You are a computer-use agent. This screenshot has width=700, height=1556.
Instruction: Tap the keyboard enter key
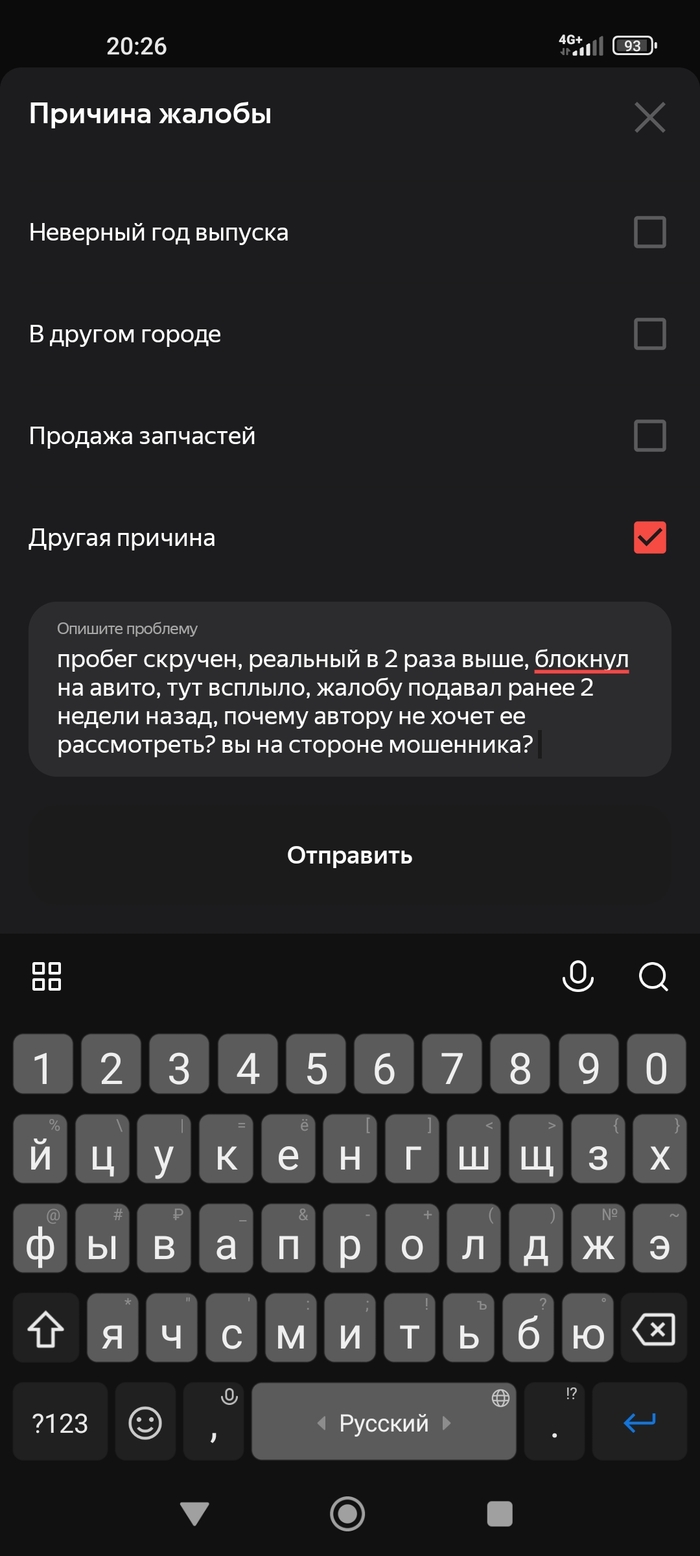(x=640, y=1422)
